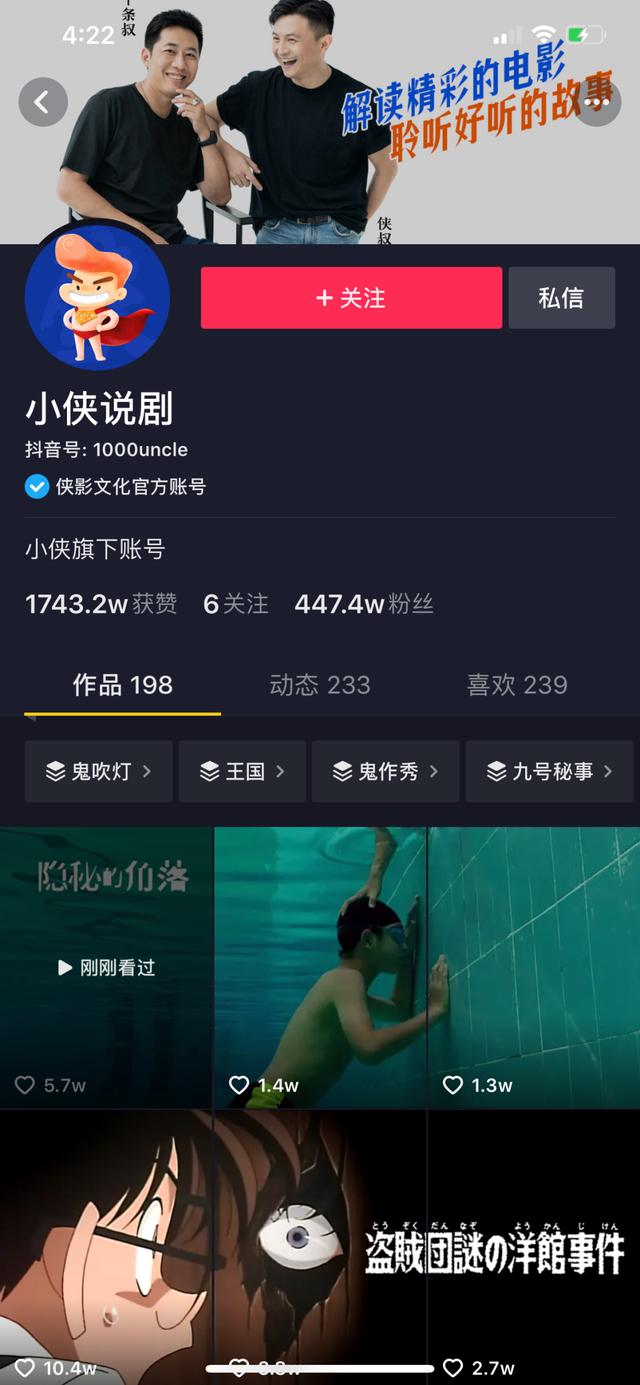The height and width of the screenshot is (1385, 640).
Task: Switch to the 动态 233 tab
Action: coord(320,685)
